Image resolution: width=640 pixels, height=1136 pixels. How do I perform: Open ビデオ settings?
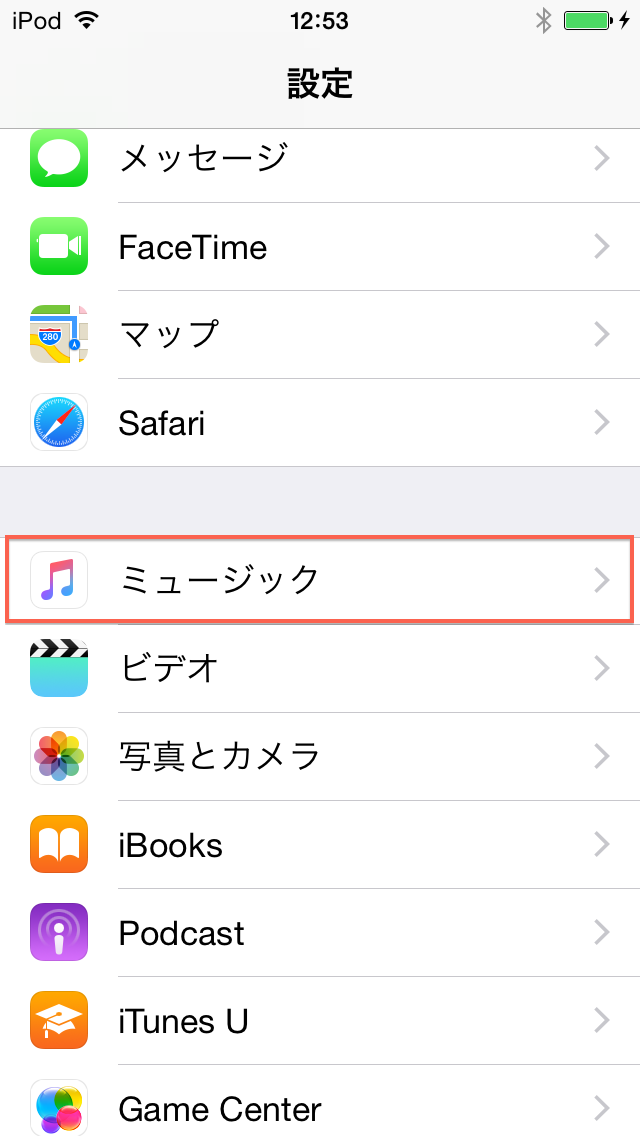click(320, 669)
